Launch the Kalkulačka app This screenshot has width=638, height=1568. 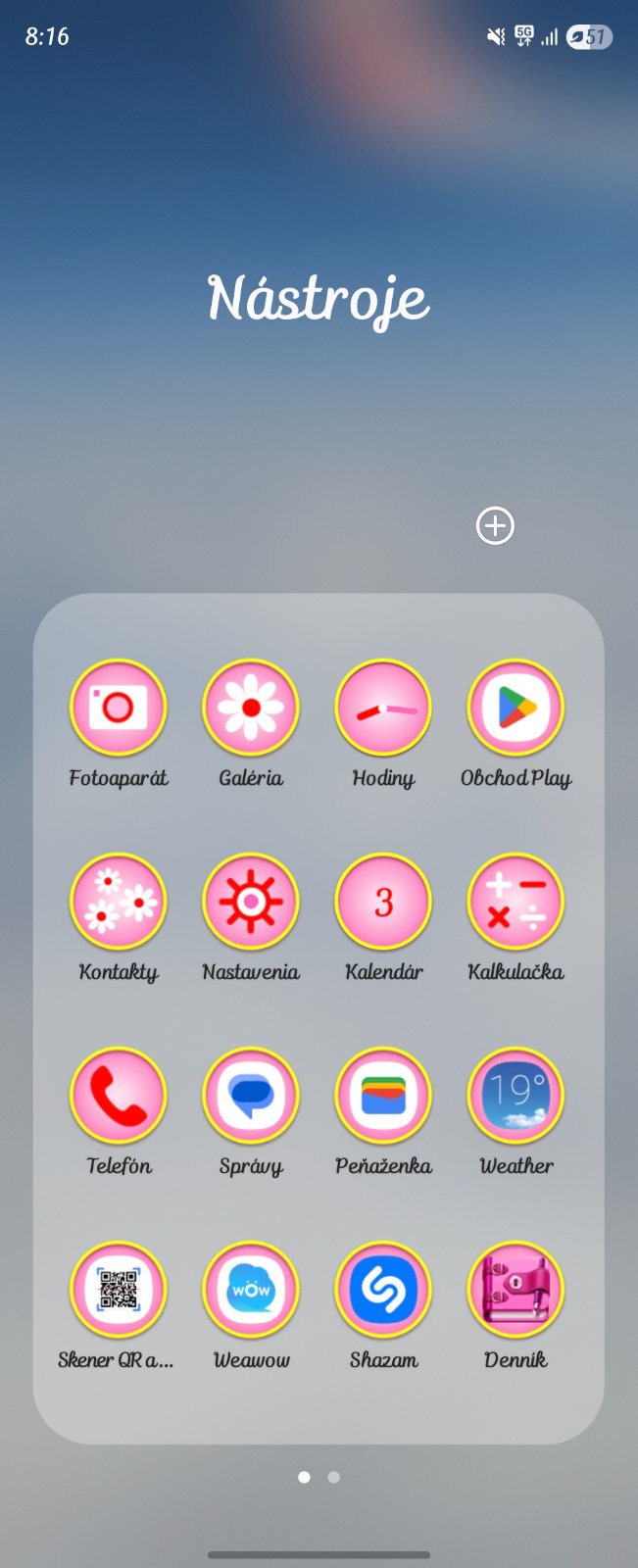(515, 902)
